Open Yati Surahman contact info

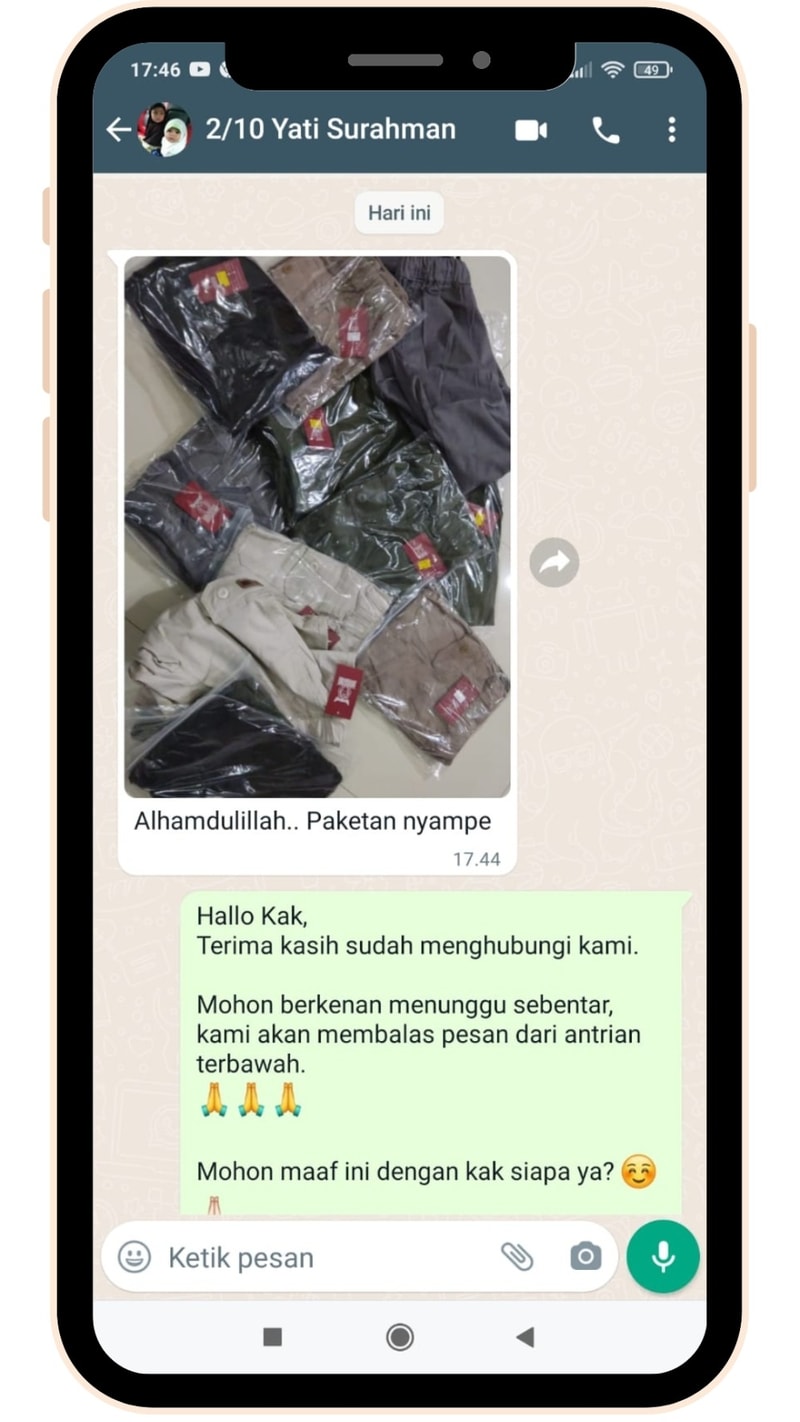pyautogui.click(x=330, y=130)
